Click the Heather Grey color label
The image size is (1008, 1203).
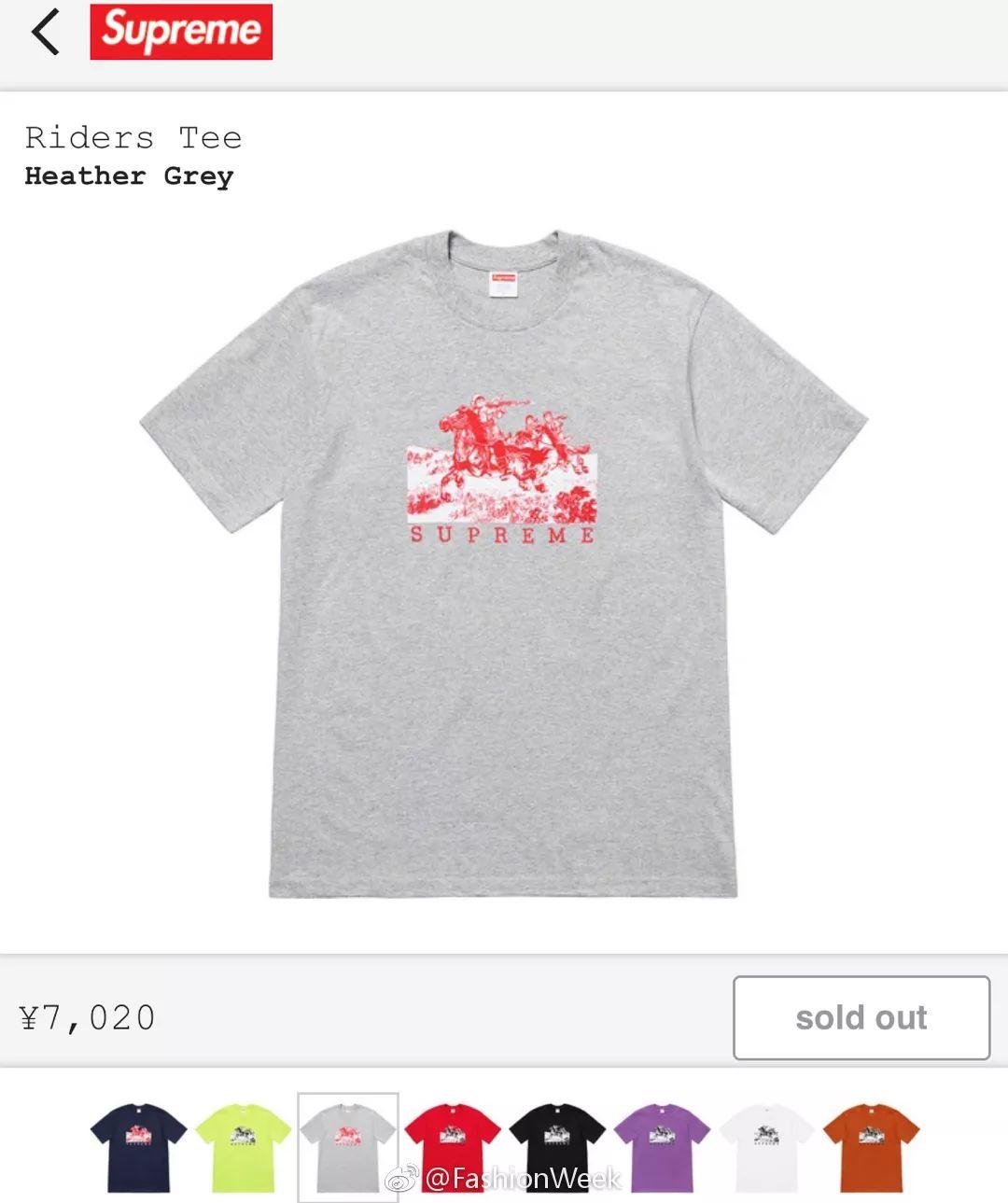coord(128,176)
